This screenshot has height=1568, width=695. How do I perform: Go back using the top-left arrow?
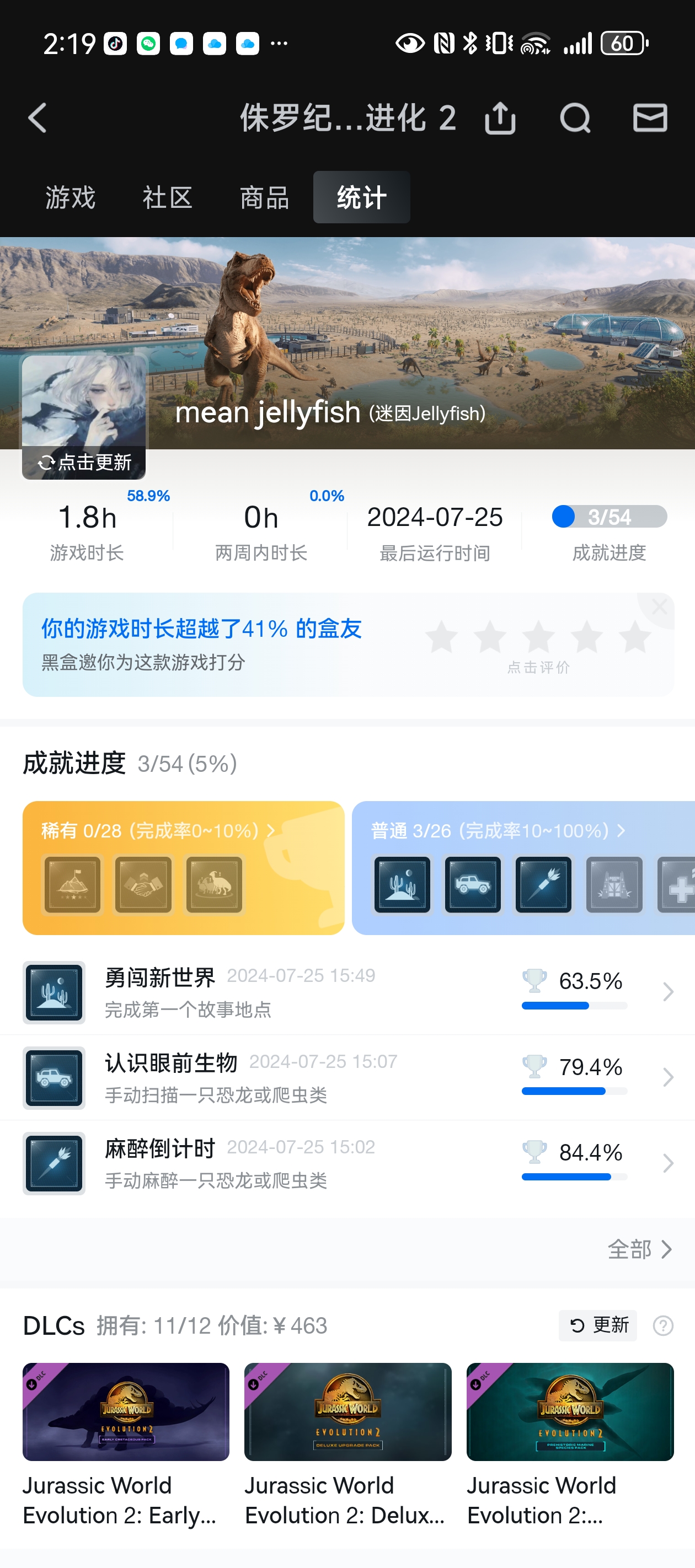38,118
